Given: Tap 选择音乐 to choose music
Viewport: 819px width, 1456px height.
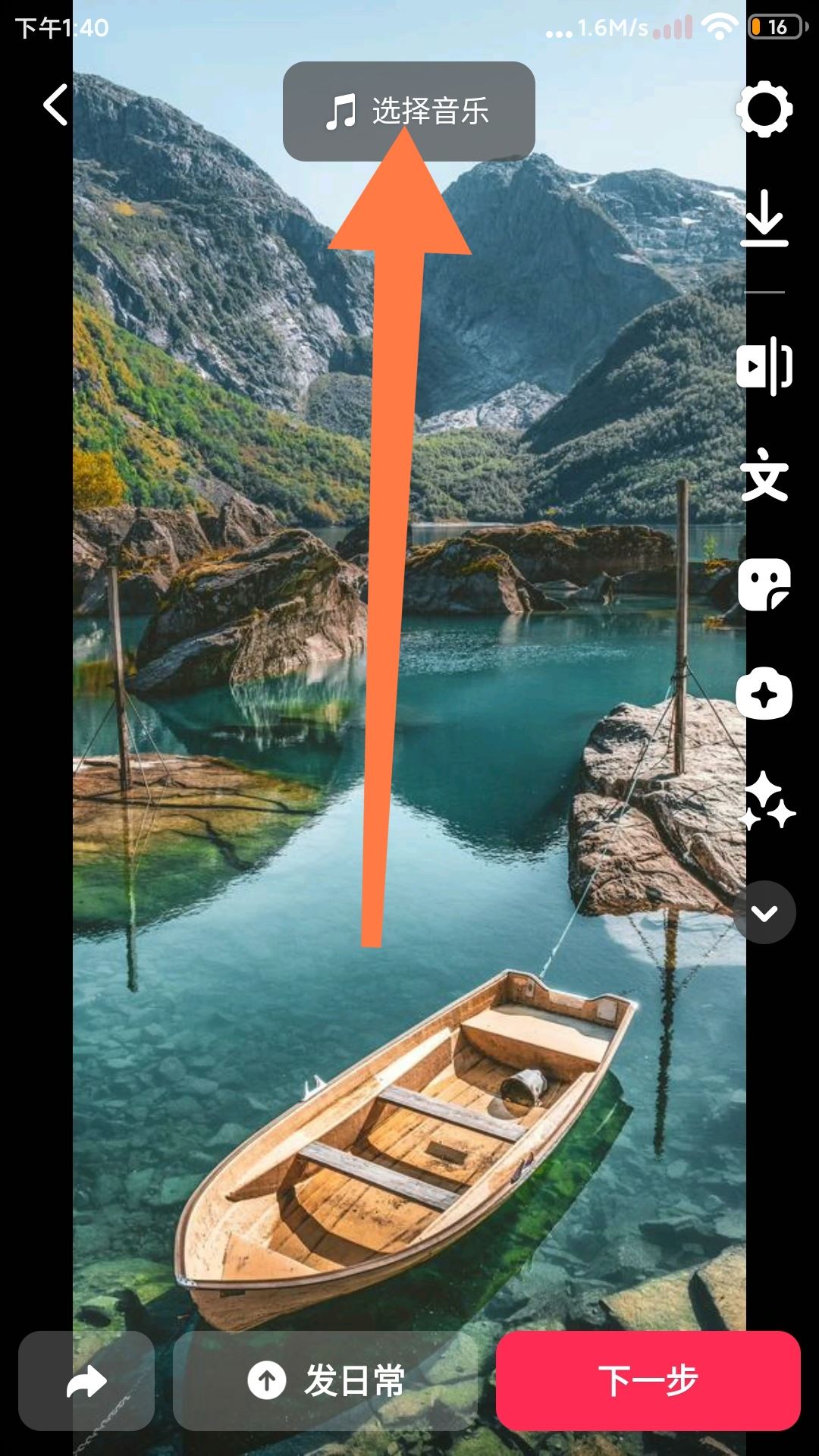Looking at the screenshot, I should point(409,111).
